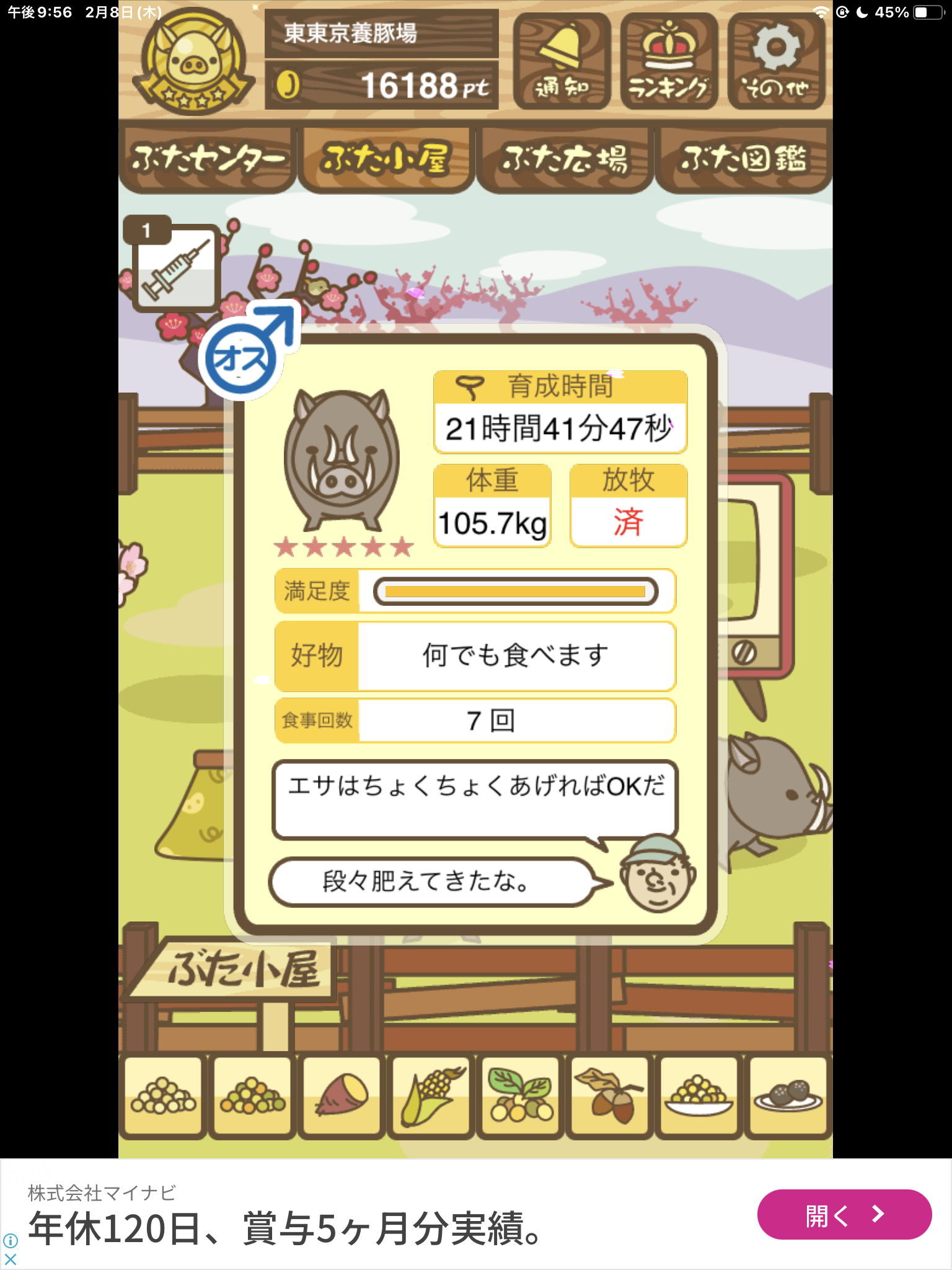This screenshot has width=952, height=1270.
Task: Open the マイナビ ad with 開く button
Action: 844,1215
